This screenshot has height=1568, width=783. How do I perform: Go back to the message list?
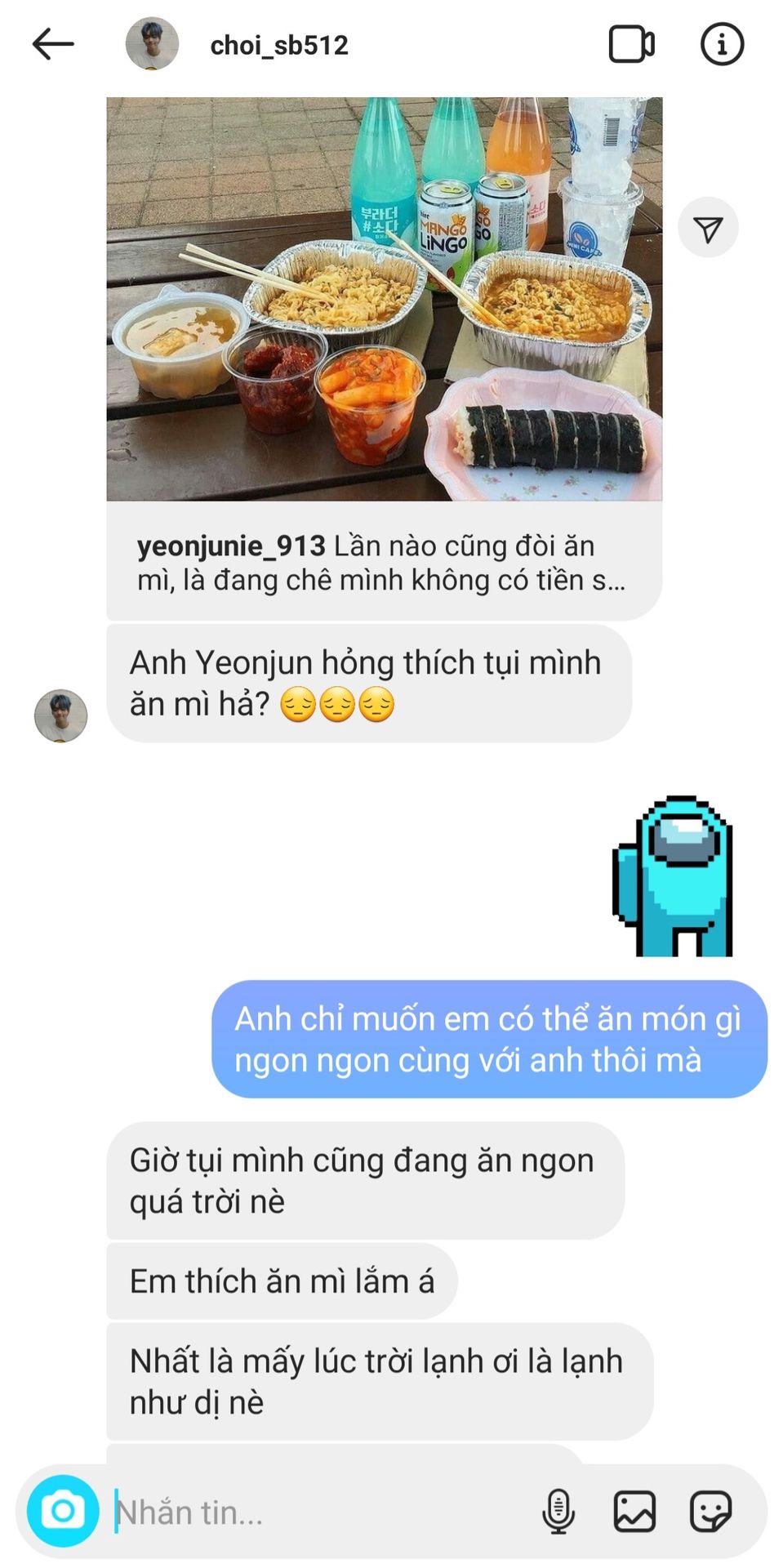pos(53,44)
